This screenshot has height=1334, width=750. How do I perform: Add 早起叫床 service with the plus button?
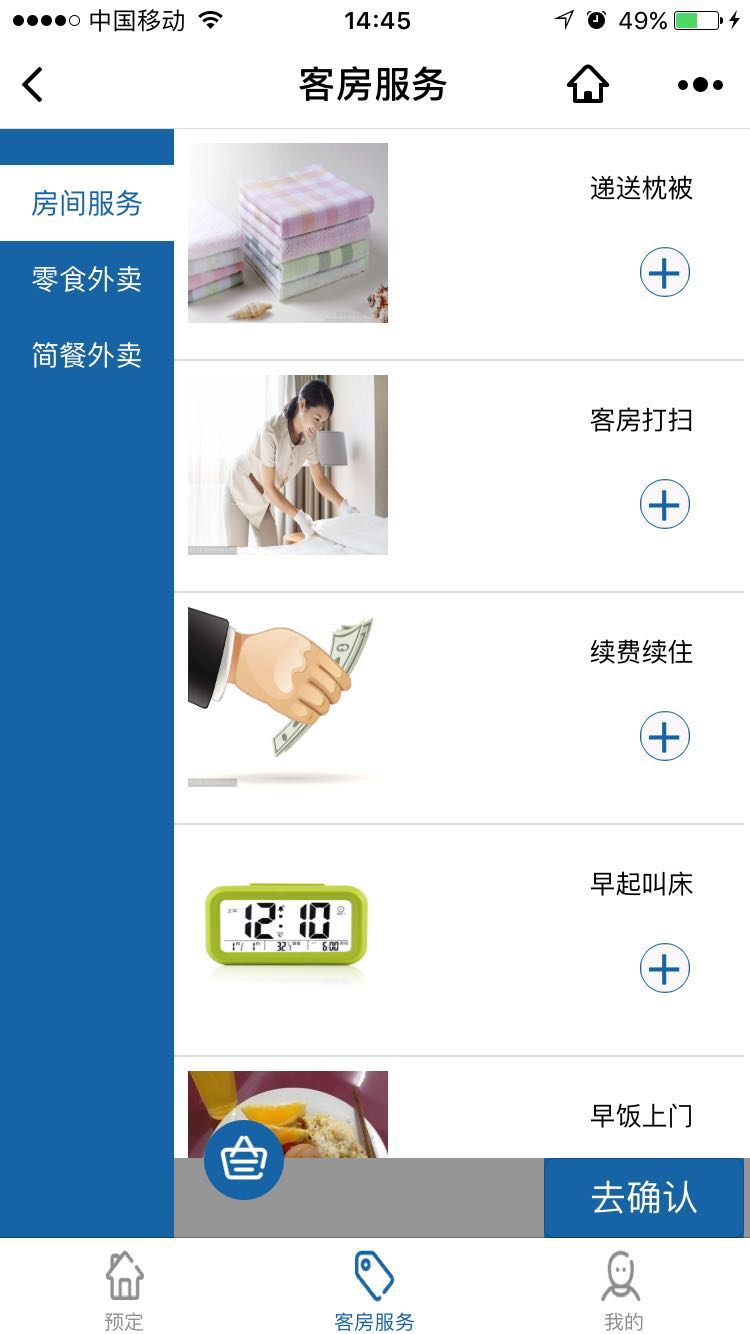pos(665,968)
